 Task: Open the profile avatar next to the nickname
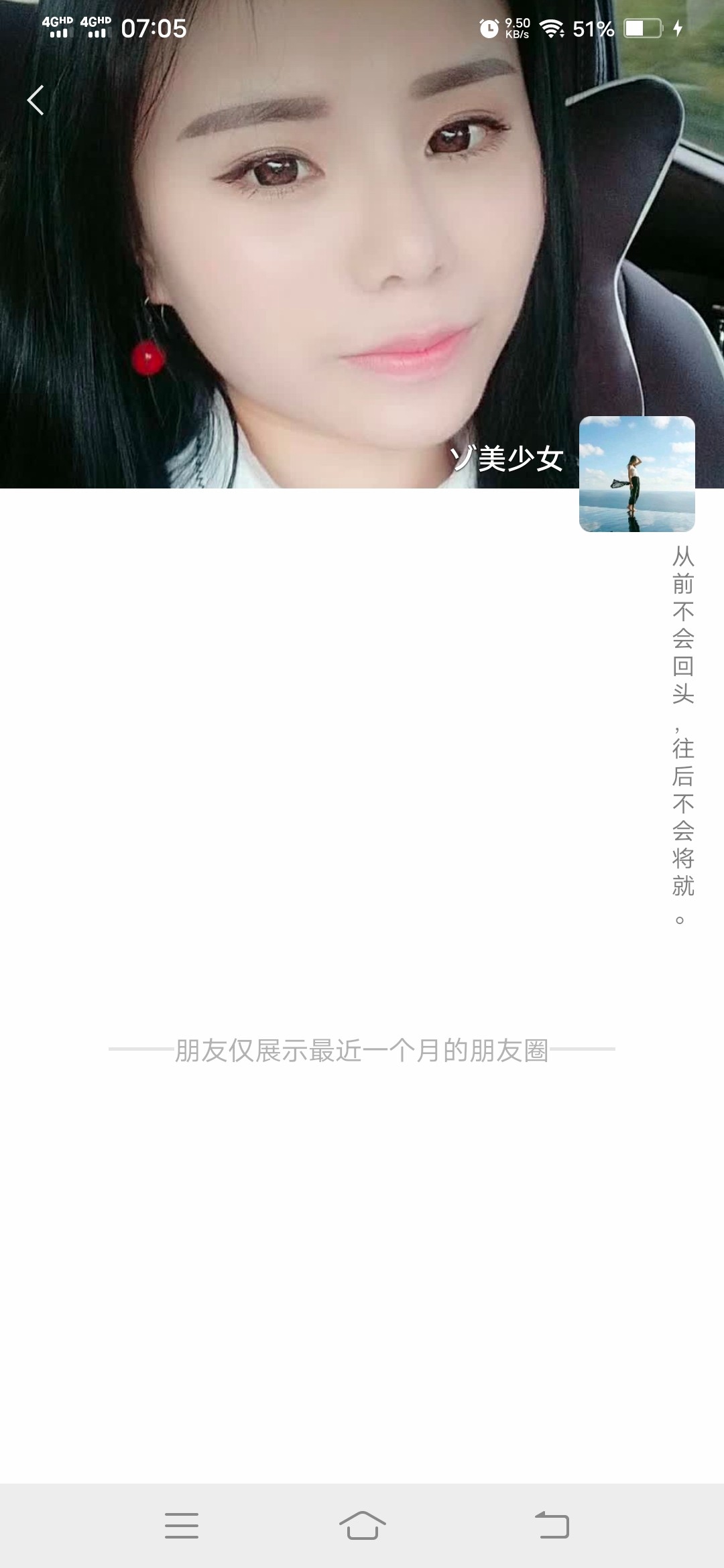[637, 476]
